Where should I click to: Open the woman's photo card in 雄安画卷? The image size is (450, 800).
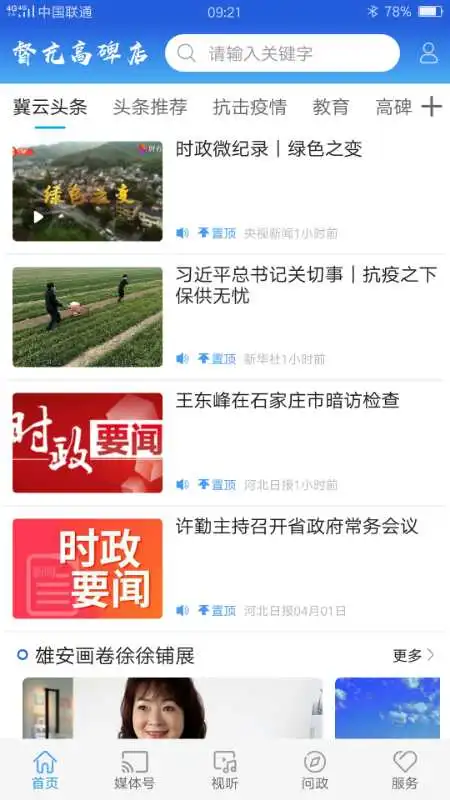pos(172,708)
